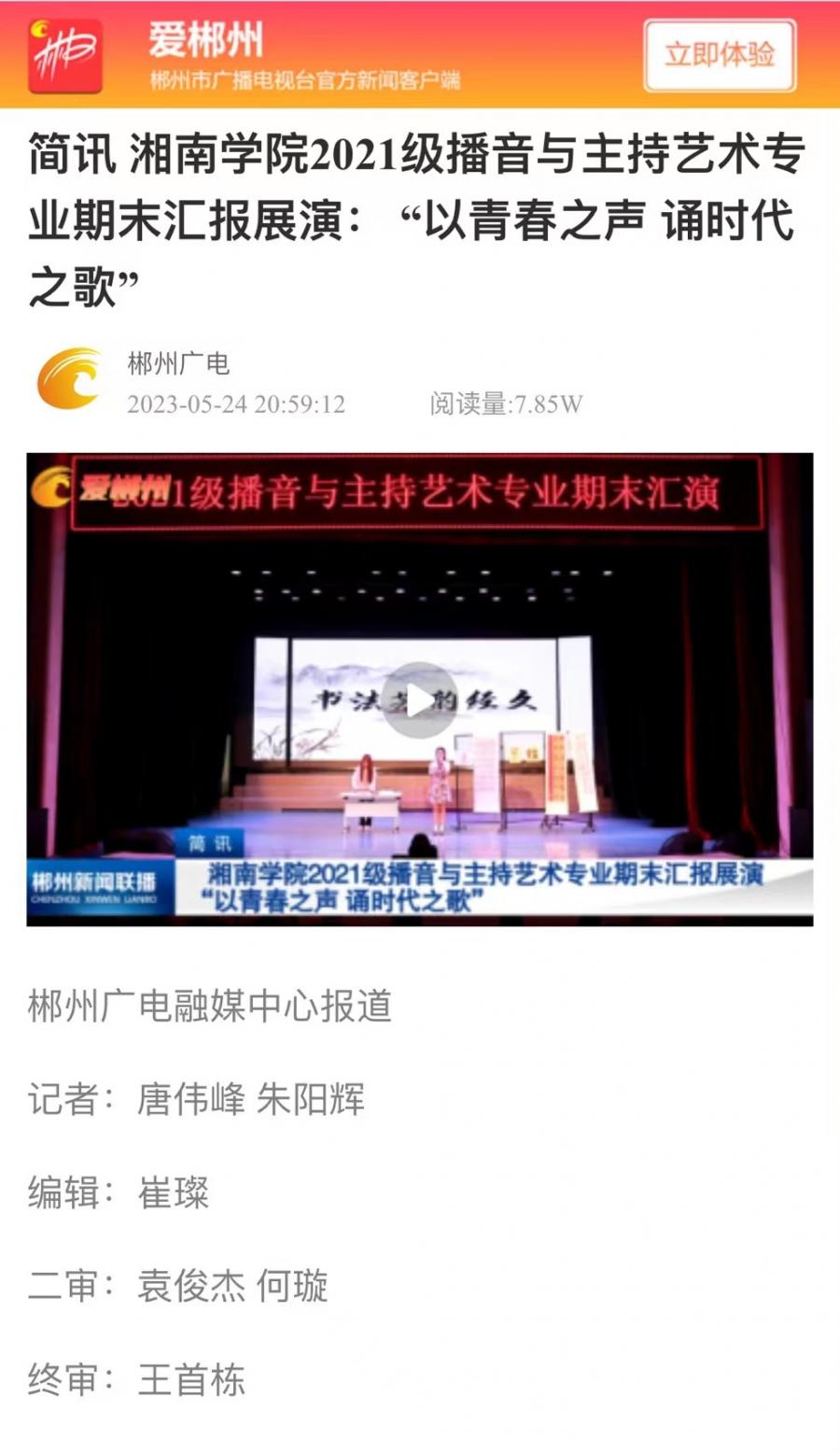Tap the 立即体验 button
The height and width of the screenshot is (1453, 840).
(719, 55)
